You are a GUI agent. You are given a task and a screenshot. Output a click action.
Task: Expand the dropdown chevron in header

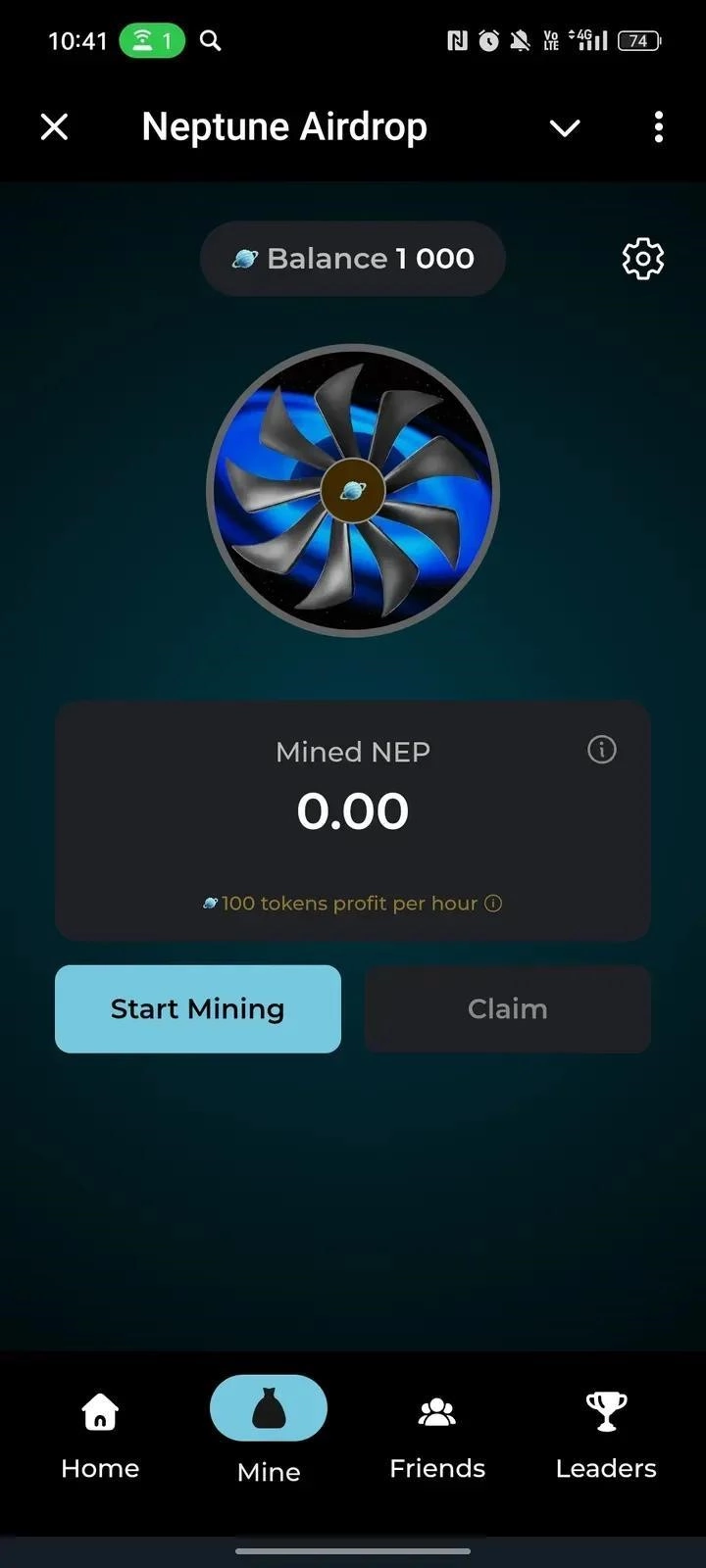pyautogui.click(x=565, y=127)
